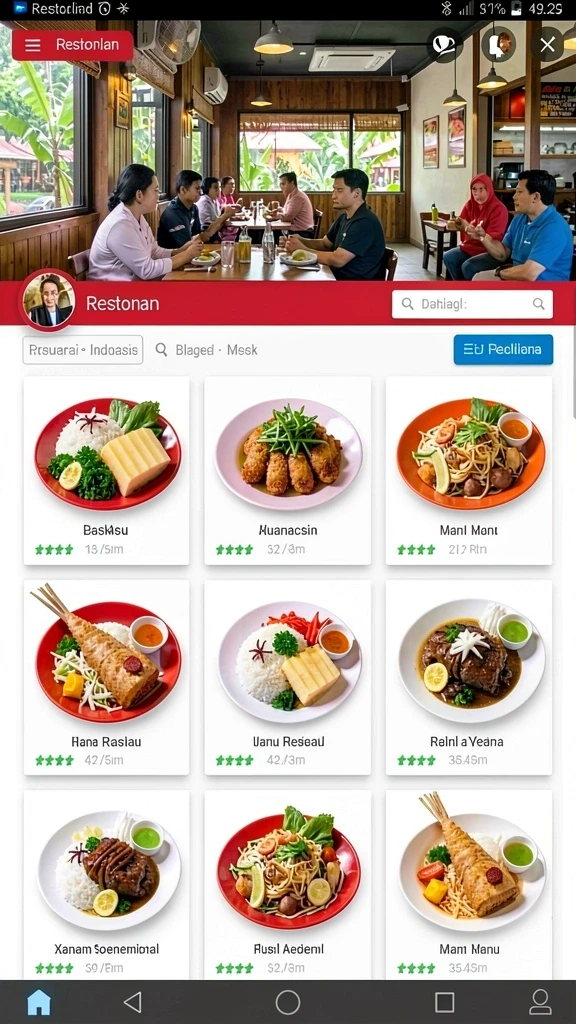Go to the home tab
The image size is (576, 1024).
[x=39, y=1002]
